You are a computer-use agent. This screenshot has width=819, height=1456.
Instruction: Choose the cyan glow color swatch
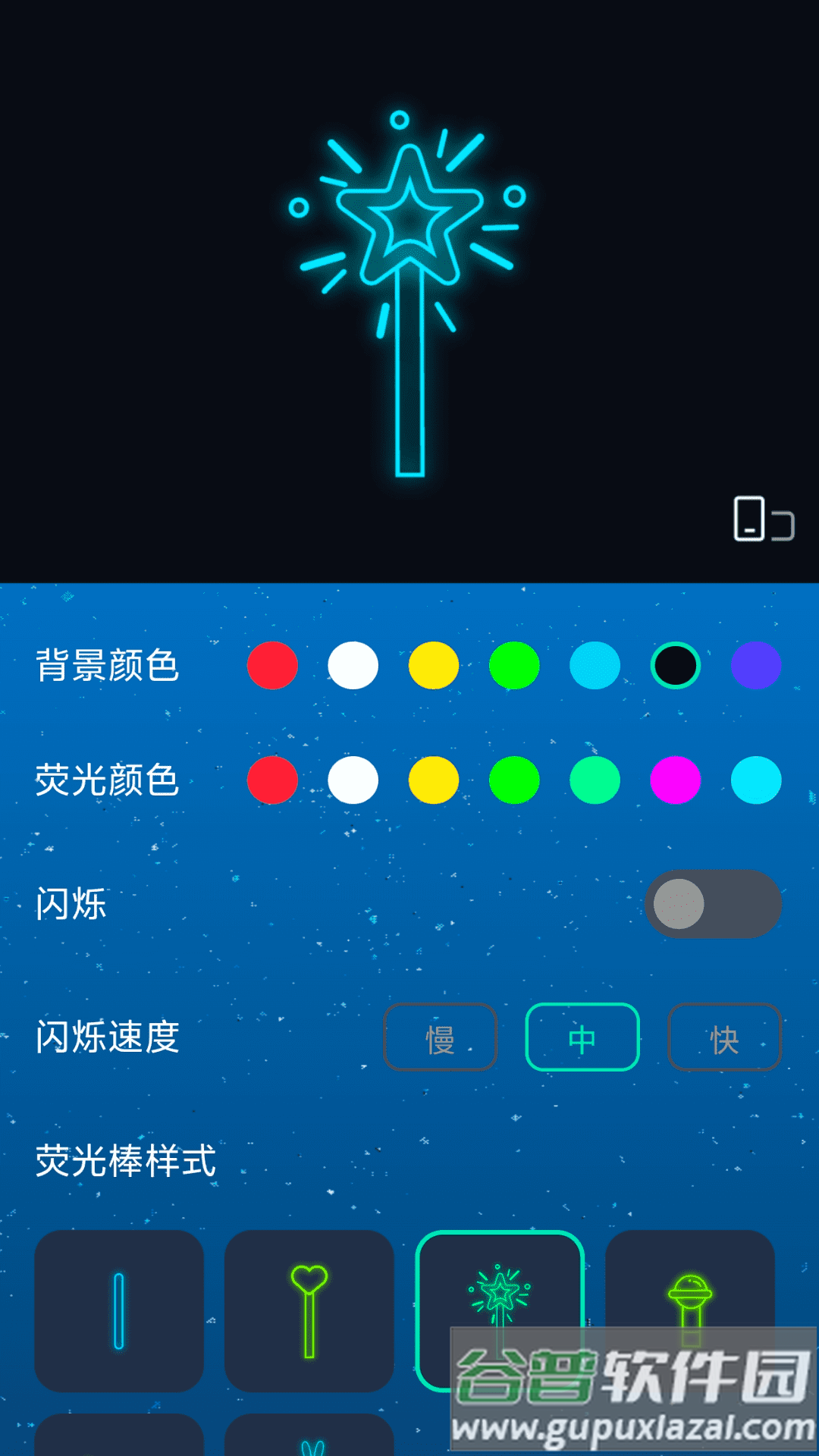pos(756,781)
